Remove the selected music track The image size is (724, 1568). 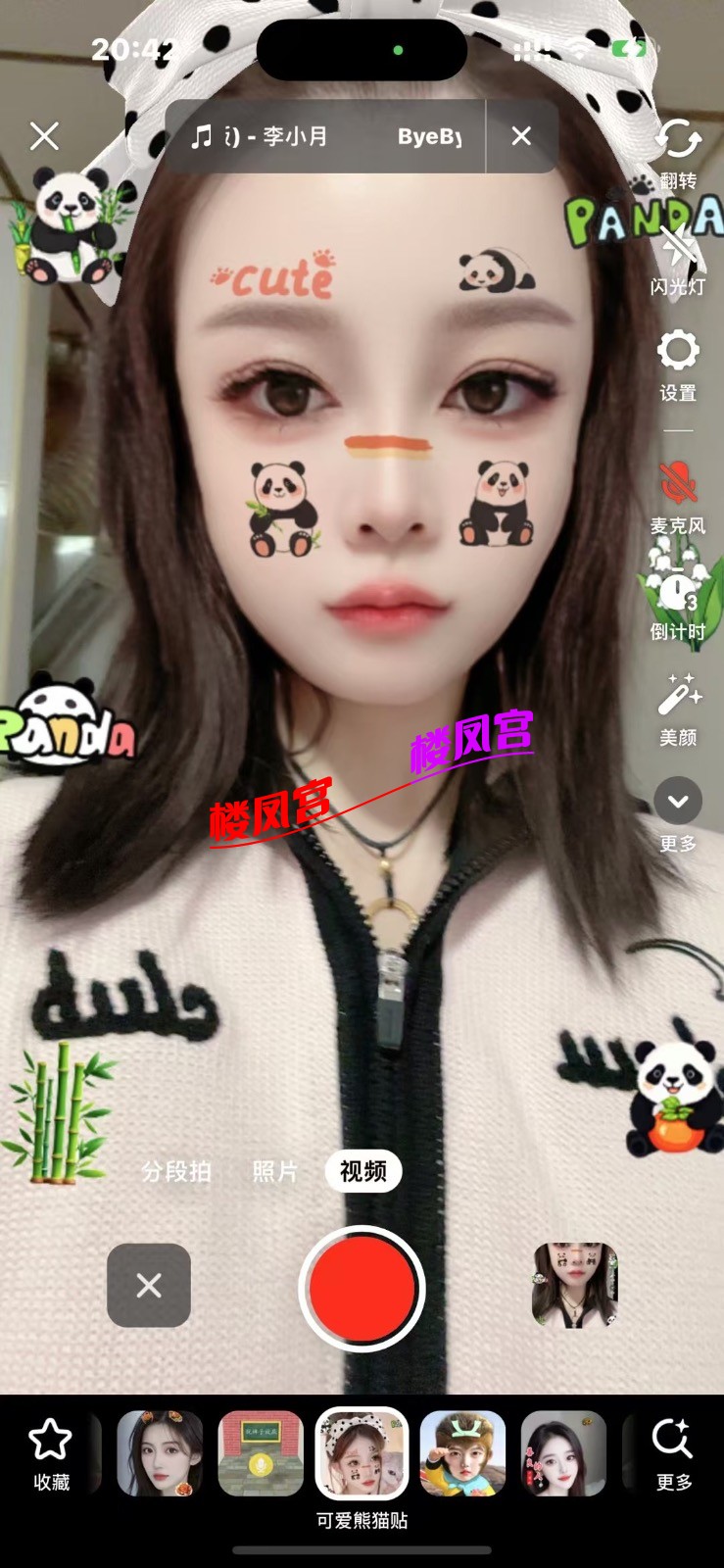coord(521,136)
